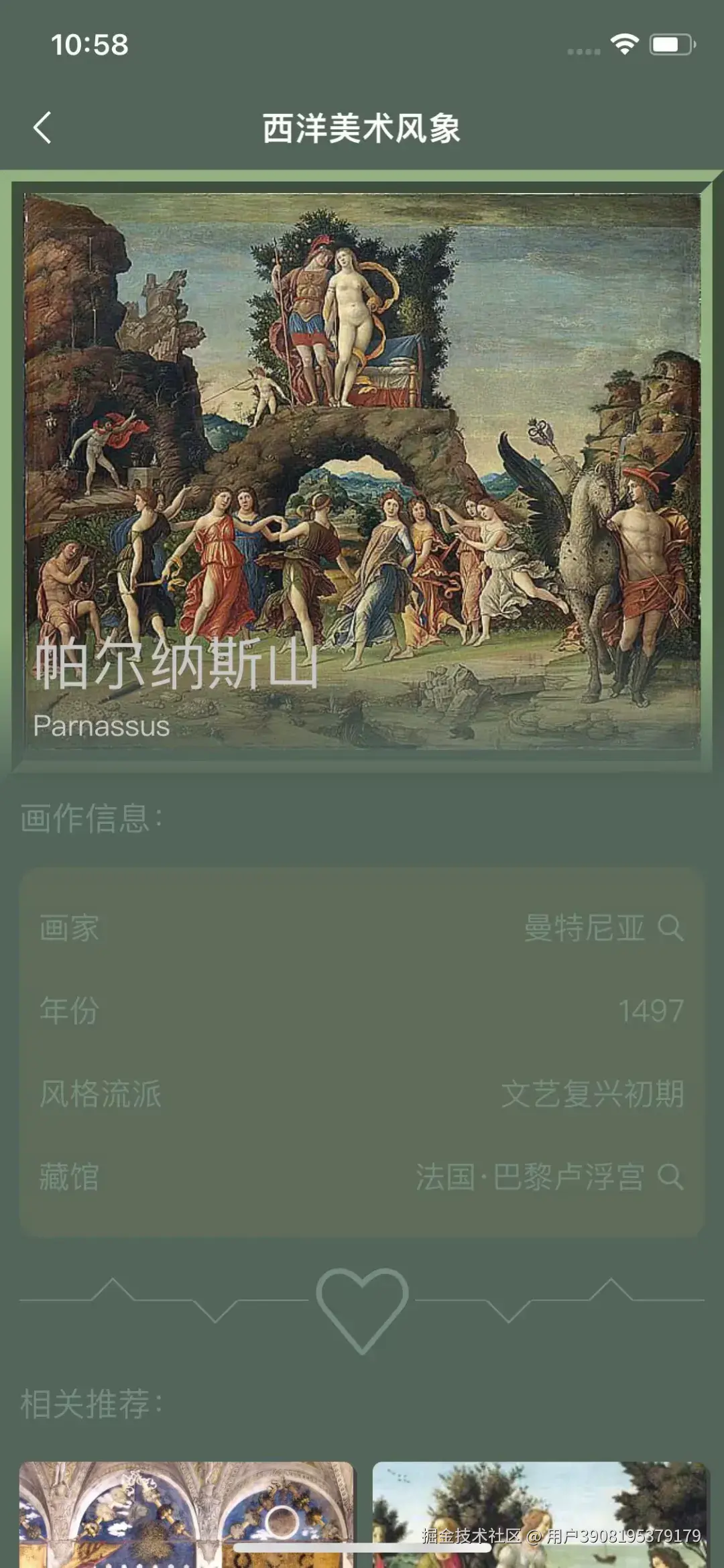Search for museum 法国·巴黎卢浮宫
This screenshot has height=1568, width=724.
click(x=670, y=1177)
